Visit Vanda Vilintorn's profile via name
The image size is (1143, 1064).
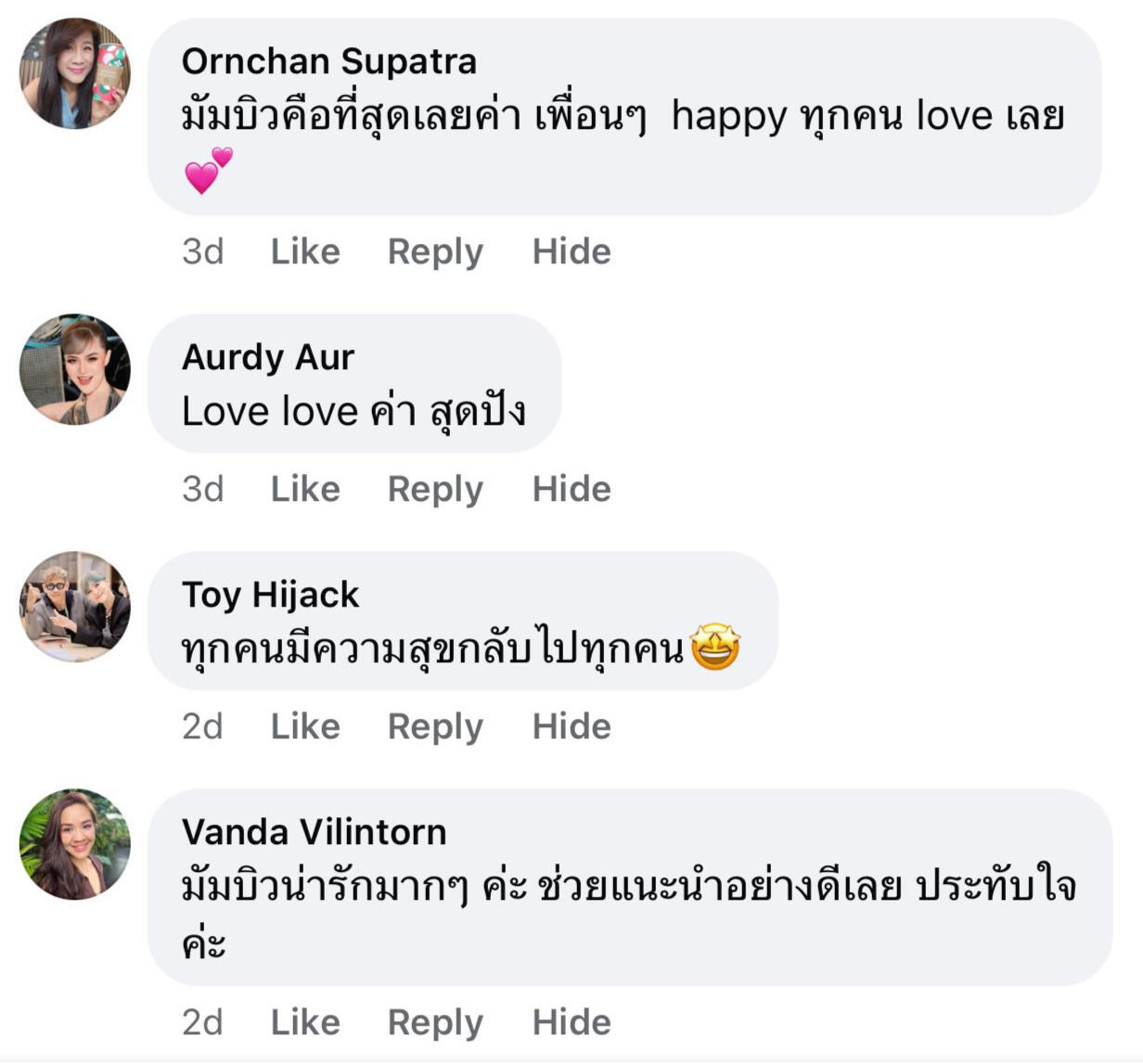(x=314, y=832)
